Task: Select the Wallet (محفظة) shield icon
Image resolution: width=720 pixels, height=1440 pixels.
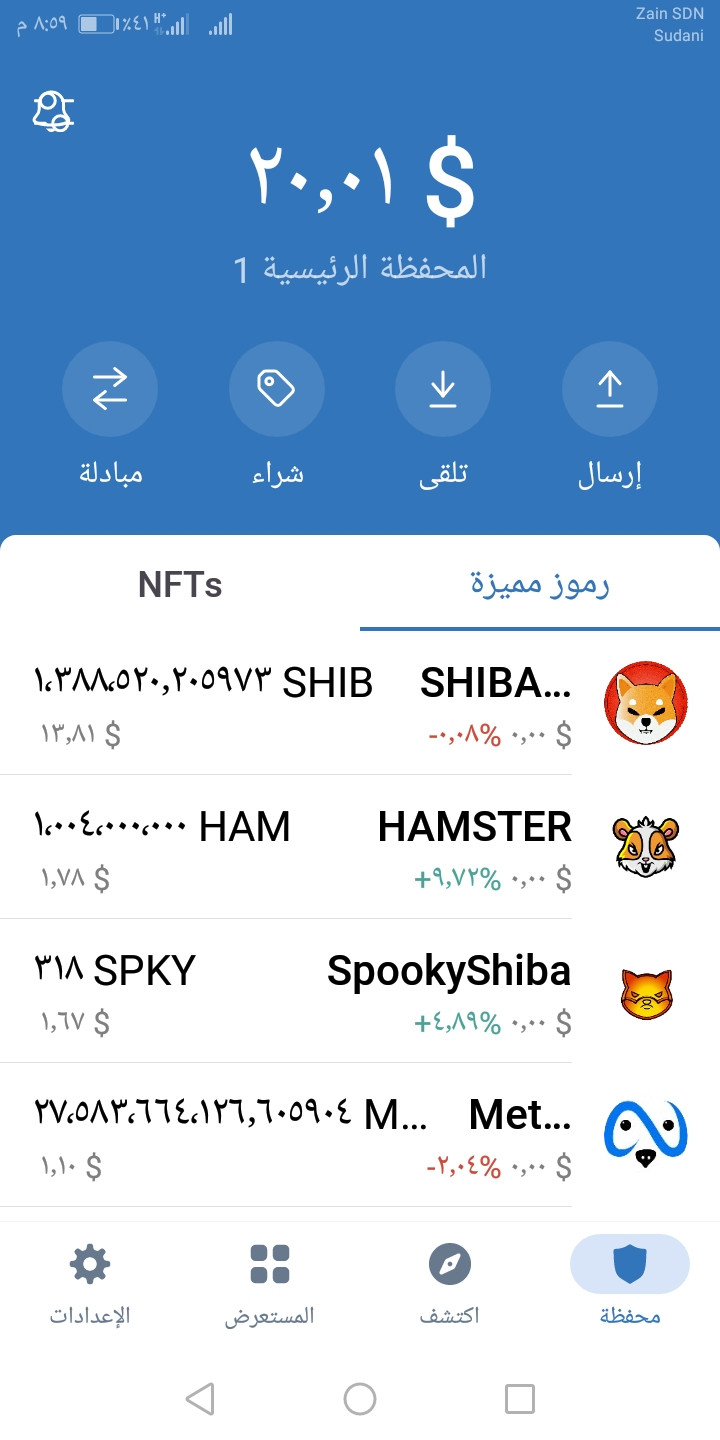Action: (629, 1263)
